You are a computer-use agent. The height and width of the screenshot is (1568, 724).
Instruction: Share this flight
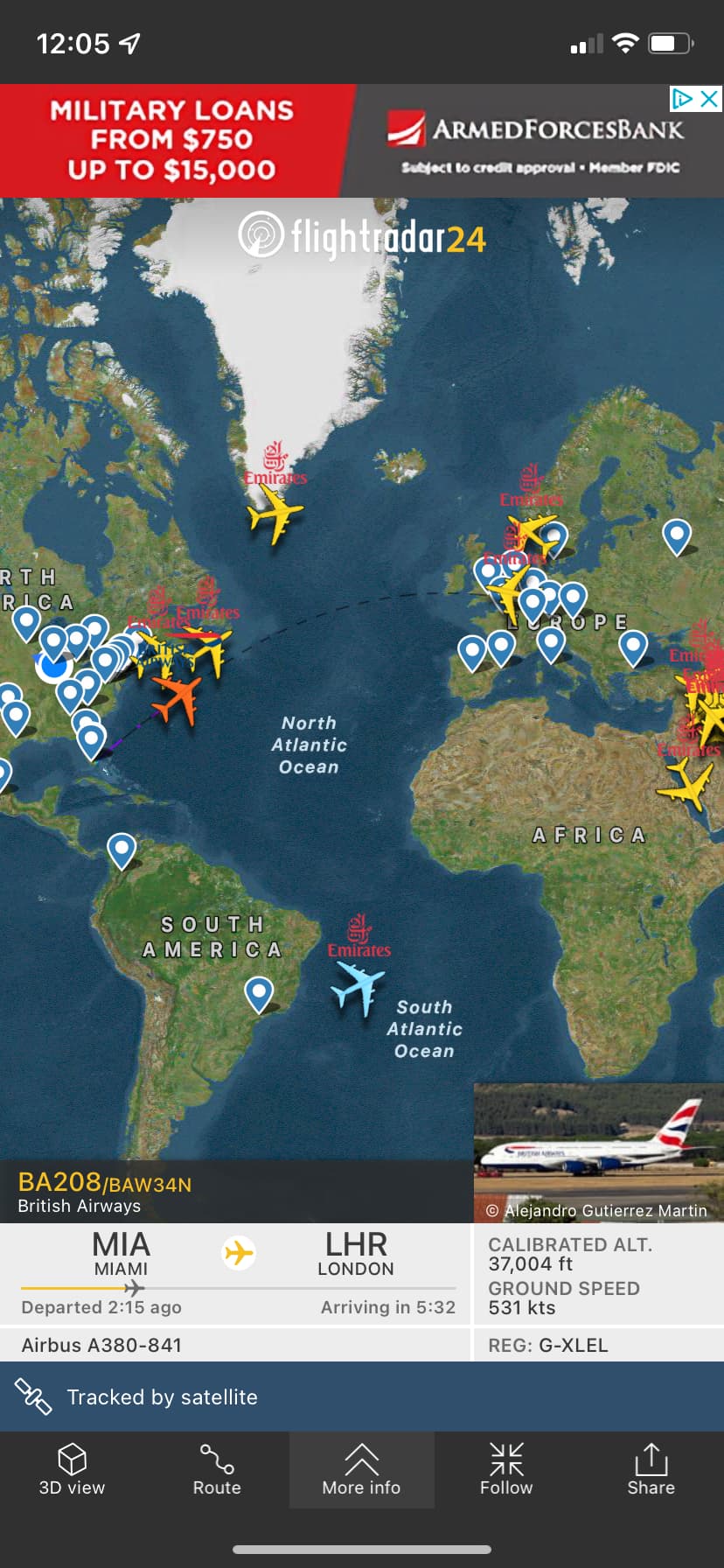point(651,1470)
